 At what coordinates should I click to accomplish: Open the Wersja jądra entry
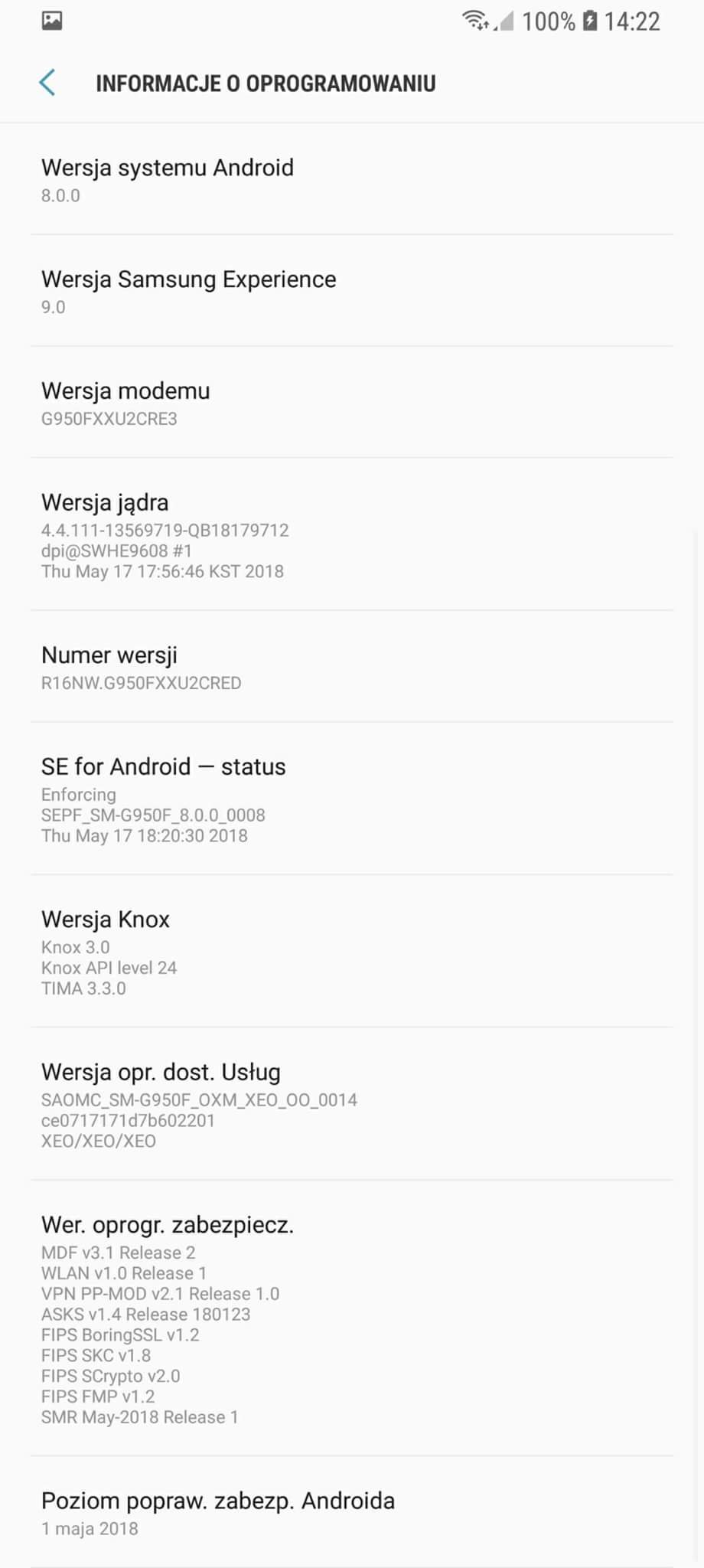pyautogui.click(x=352, y=534)
